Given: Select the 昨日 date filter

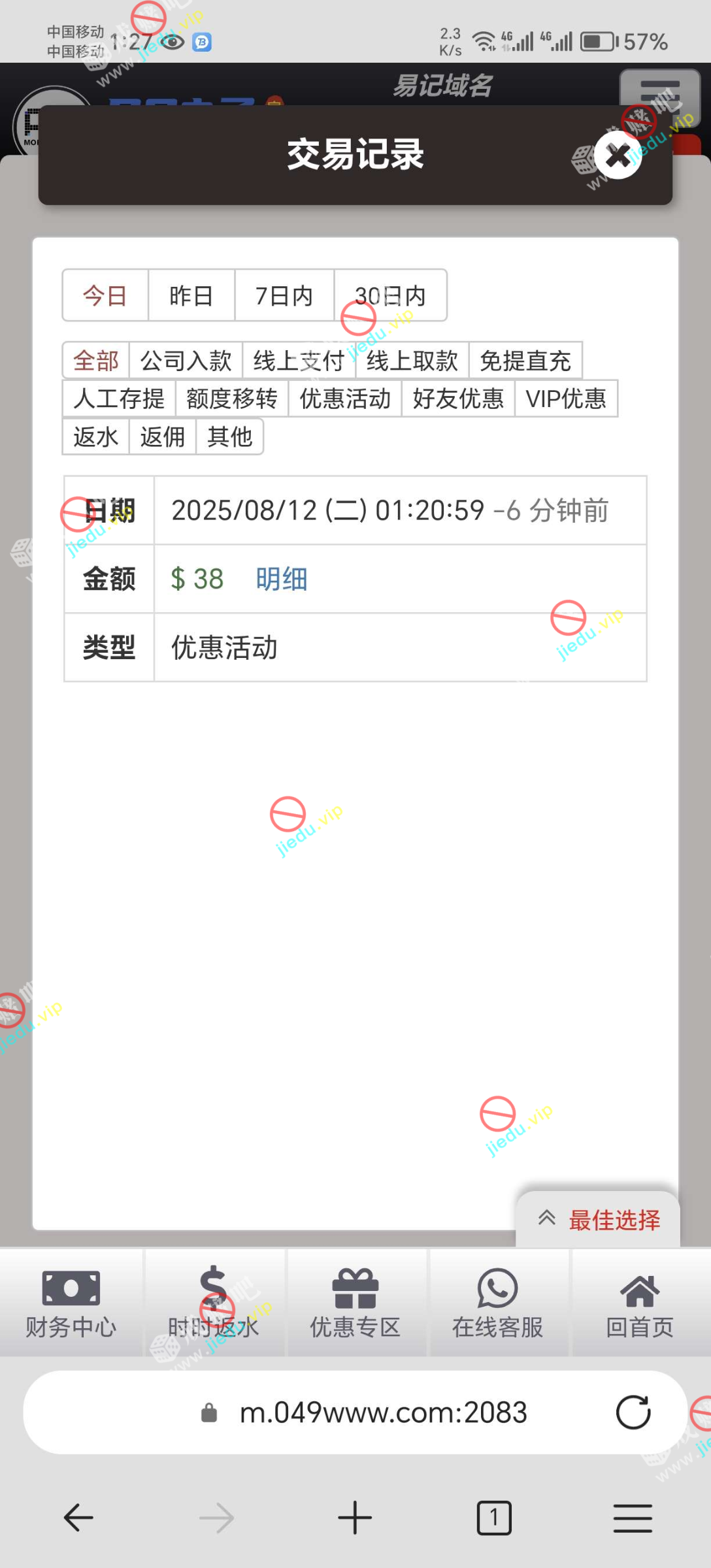Looking at the screenshot, I should coord(191,296).
